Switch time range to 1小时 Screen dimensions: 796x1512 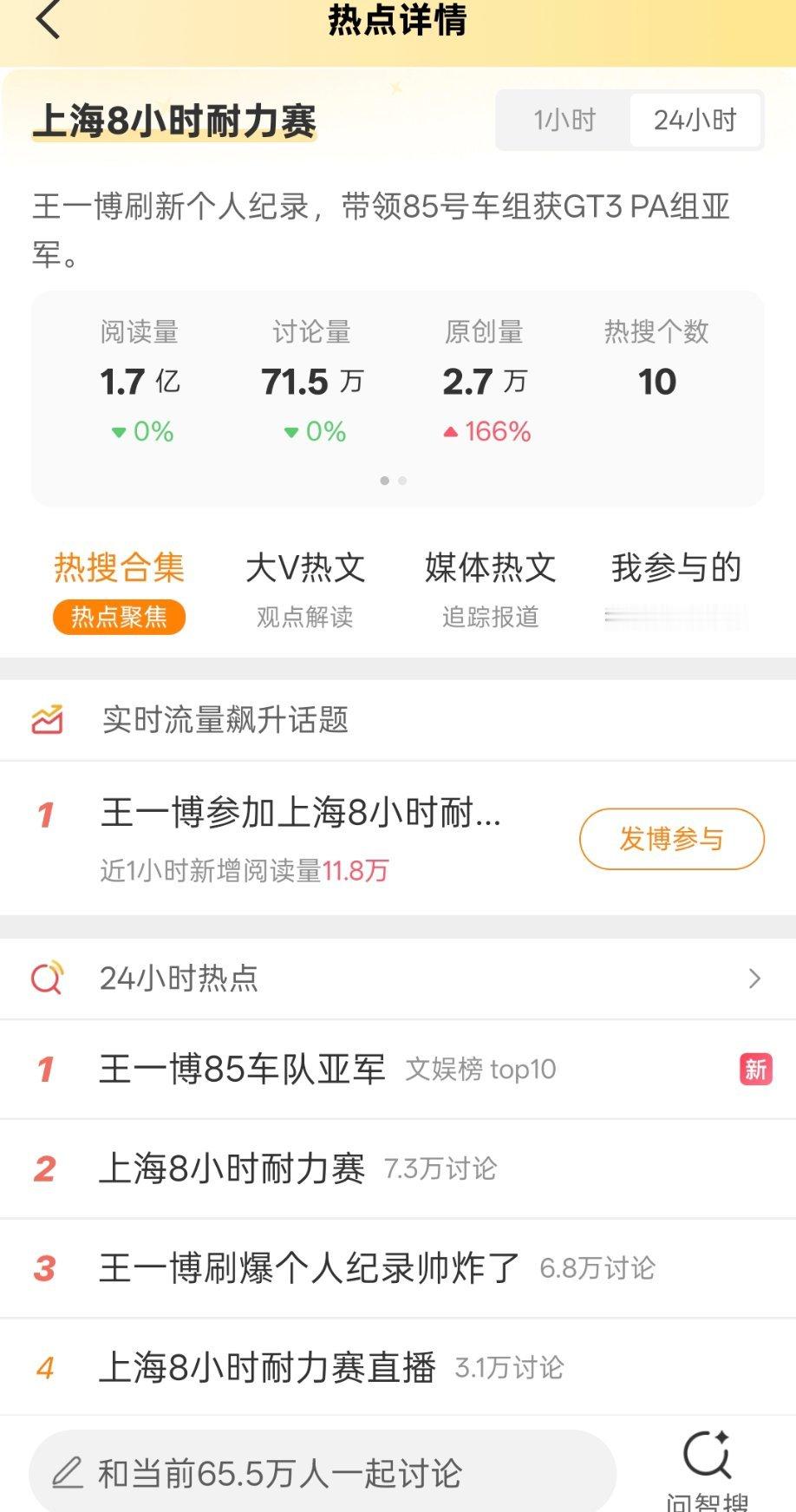(564, 120)
